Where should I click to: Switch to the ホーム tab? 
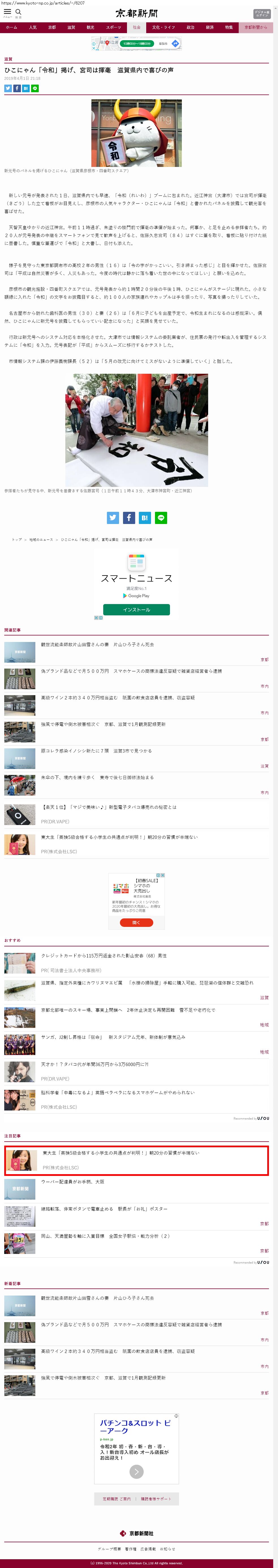click(12, 27)
